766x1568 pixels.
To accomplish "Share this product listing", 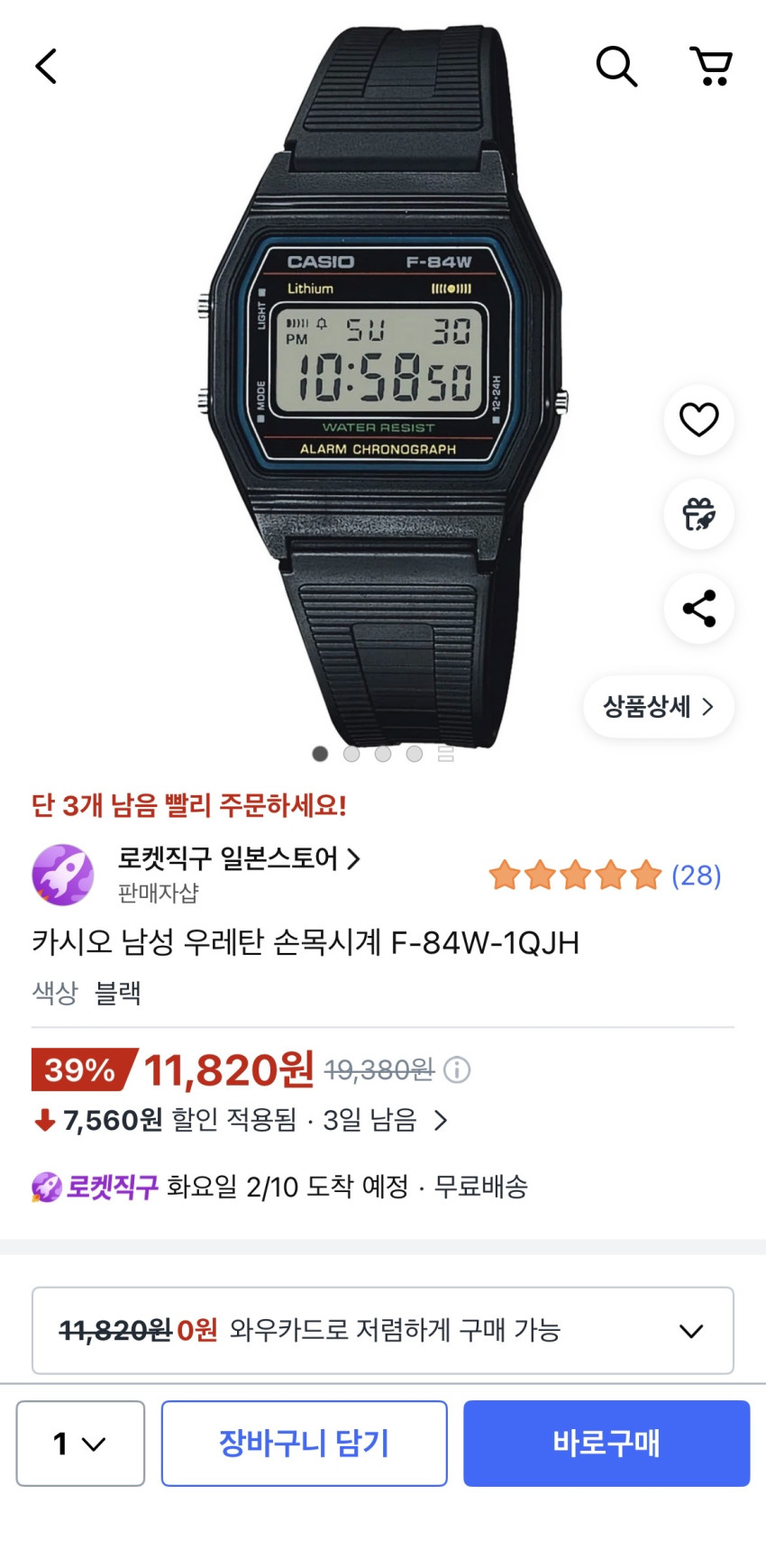I will (x=698, y=609).
